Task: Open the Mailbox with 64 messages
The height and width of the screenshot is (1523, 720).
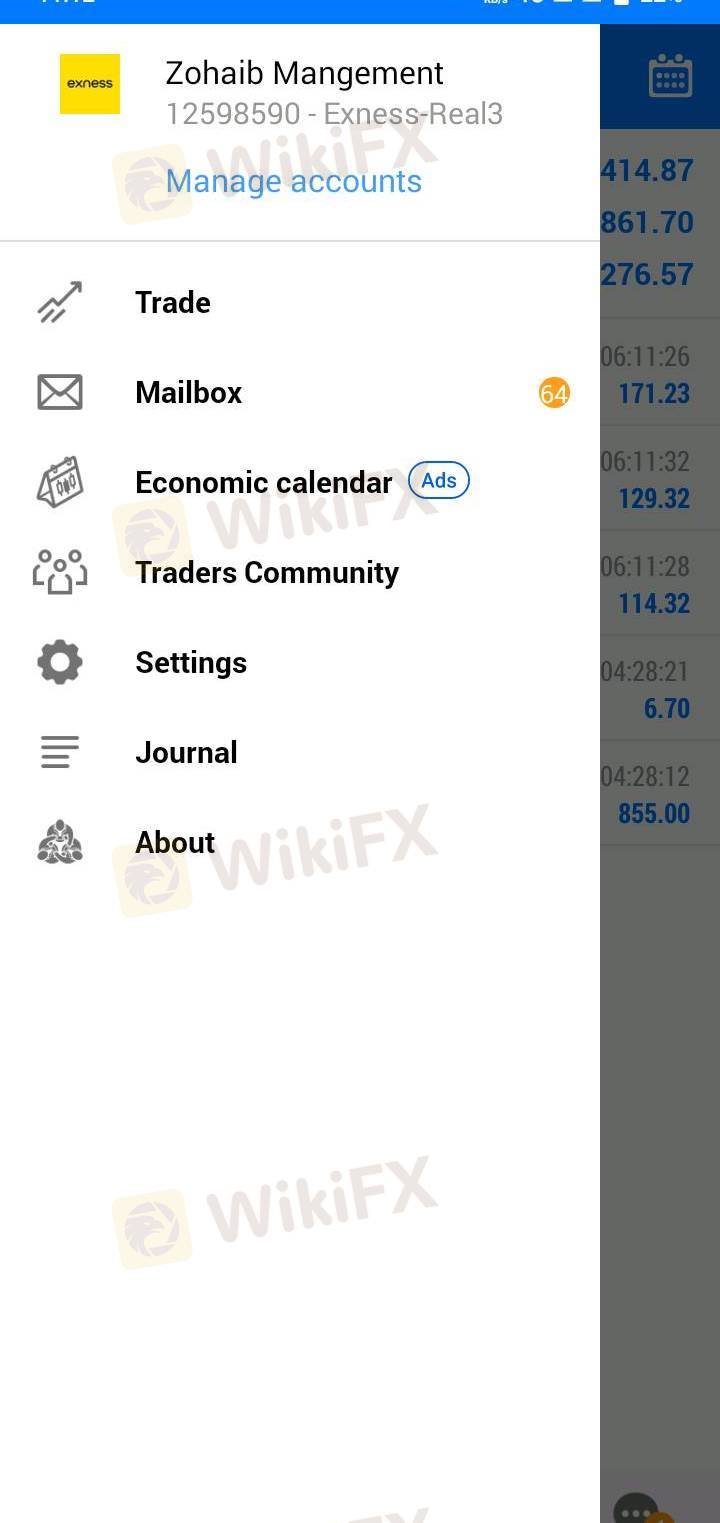Action: (x=188, y=392)
